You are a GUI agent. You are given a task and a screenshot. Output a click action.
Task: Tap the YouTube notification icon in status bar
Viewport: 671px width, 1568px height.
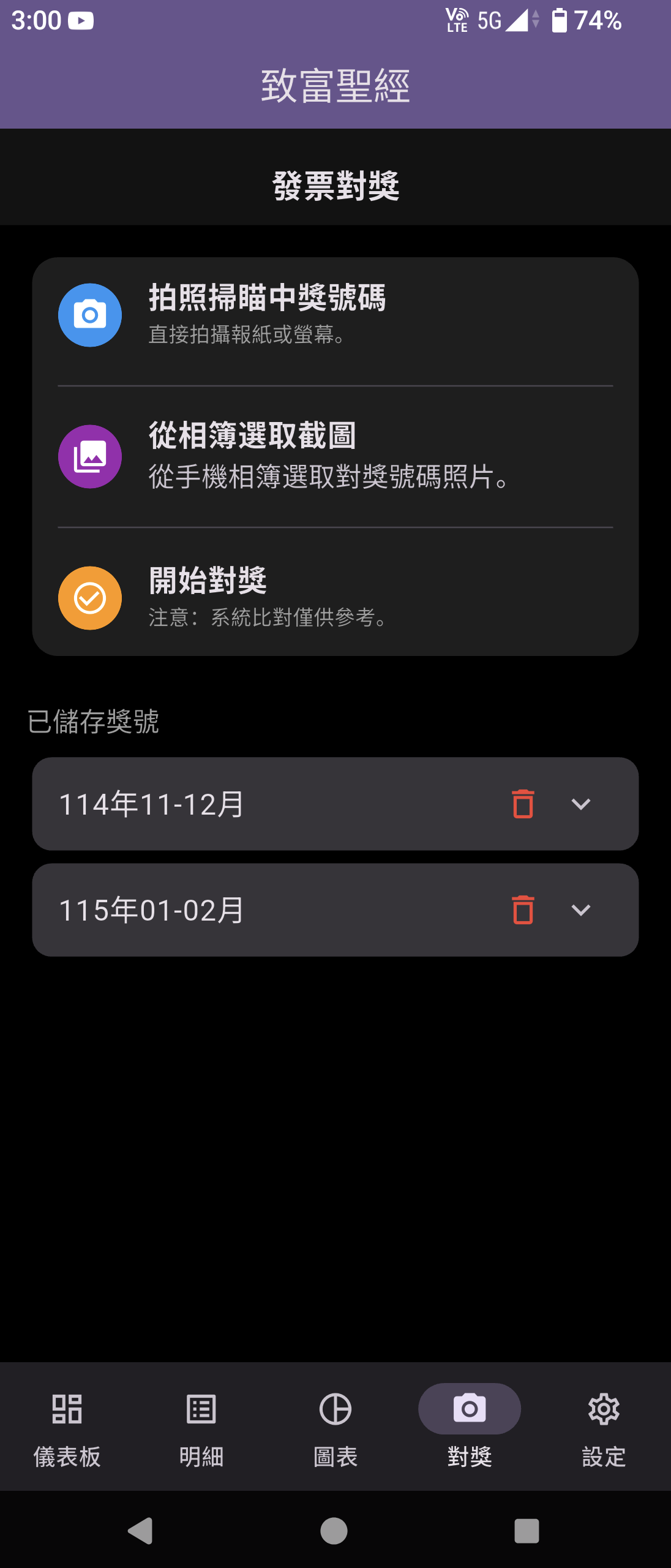(81, 20)
